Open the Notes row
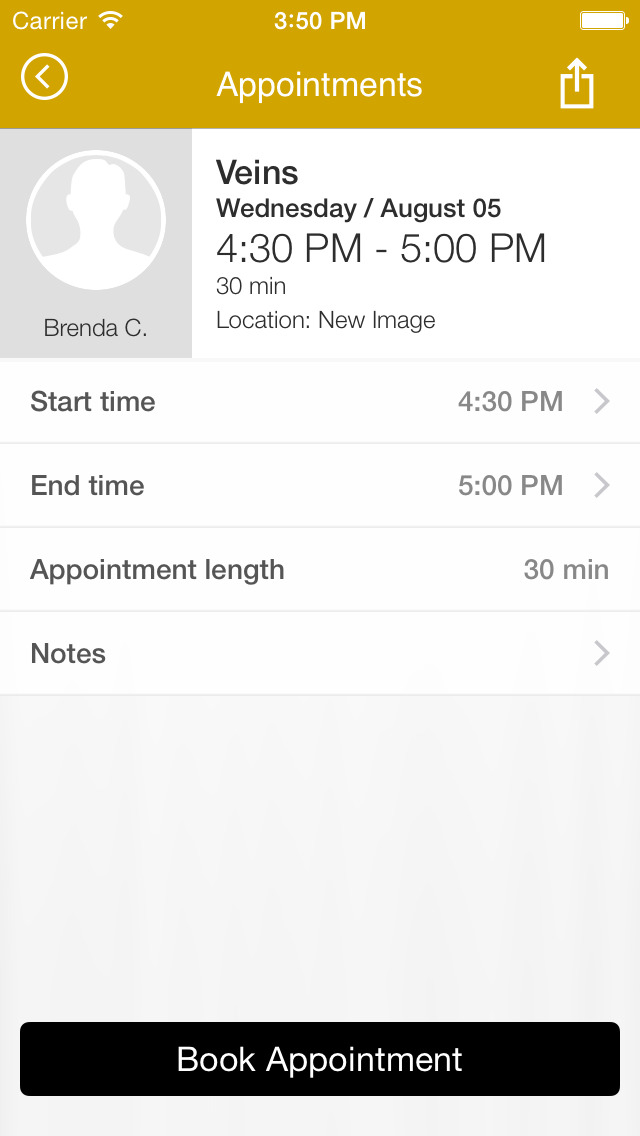The height and width of the screenshot is (1136, 640). pos(320,653)
